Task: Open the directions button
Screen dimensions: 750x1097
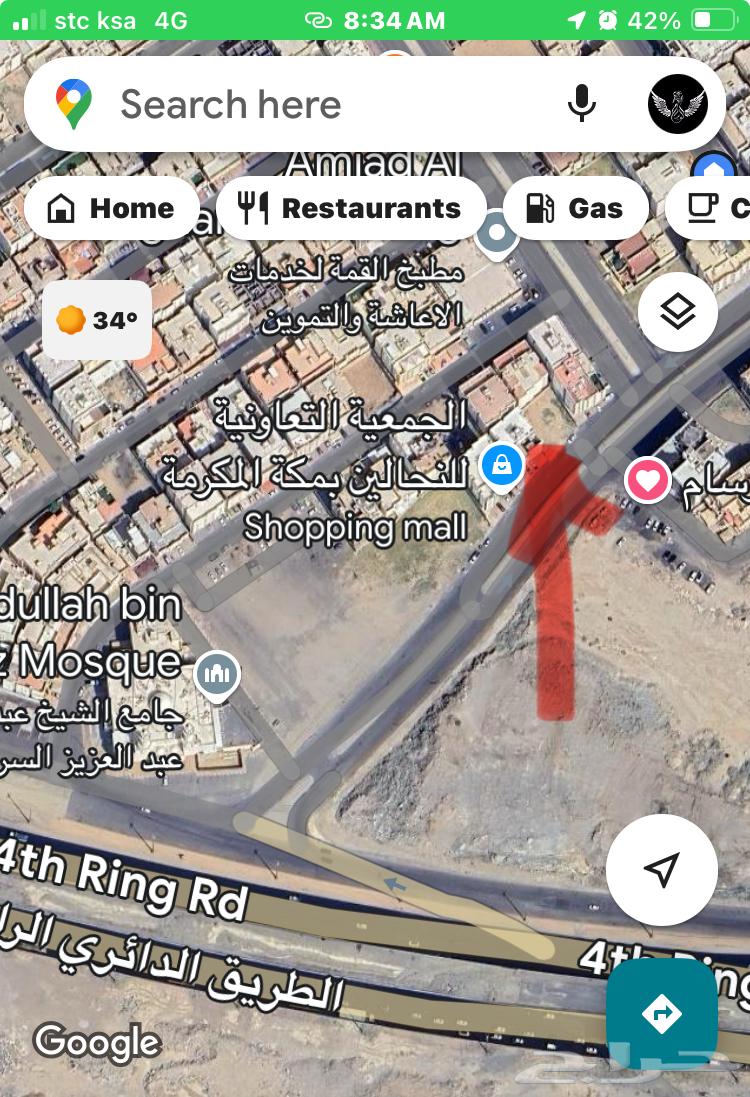Action: coord(661,1014)
